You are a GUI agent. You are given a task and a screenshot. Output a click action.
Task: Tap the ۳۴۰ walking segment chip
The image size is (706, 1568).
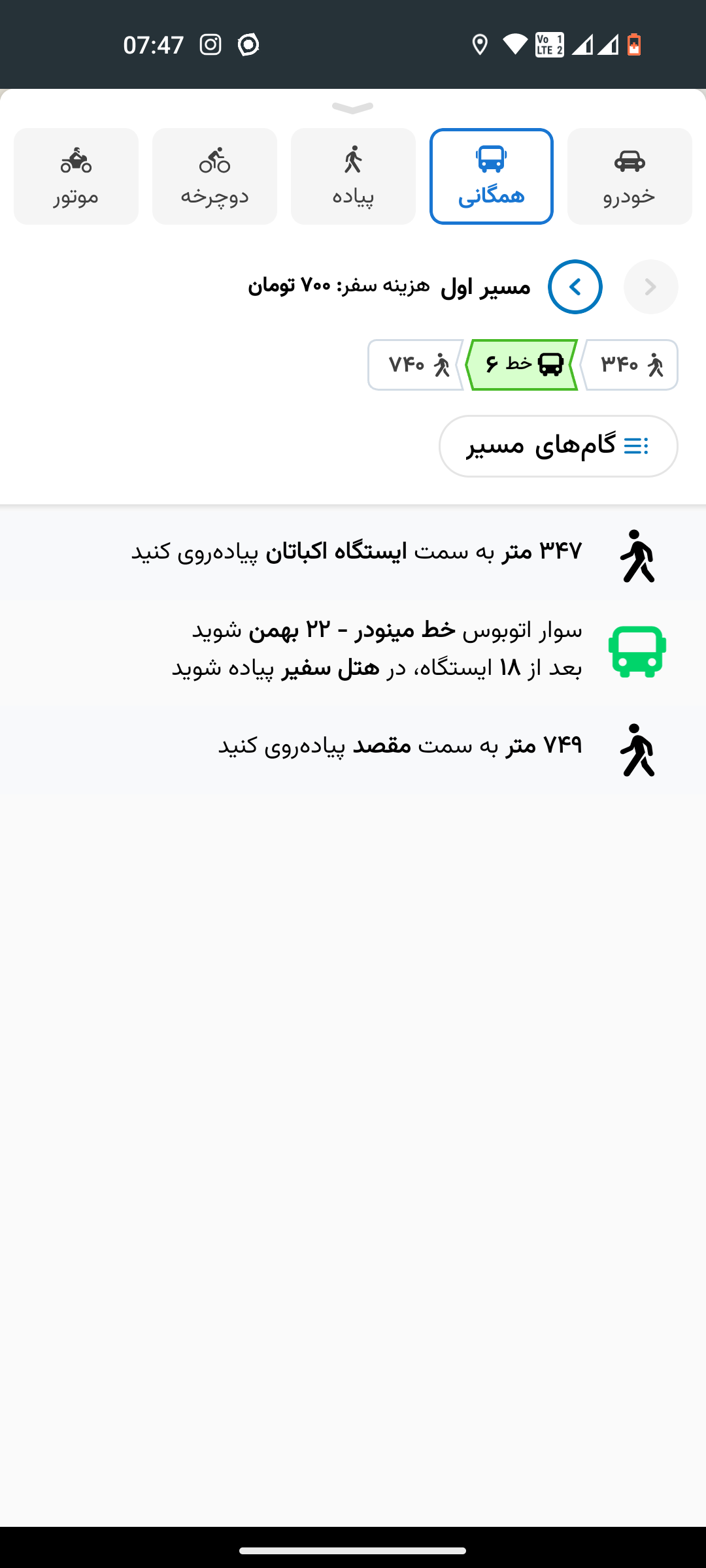click(x=630, y=365)
